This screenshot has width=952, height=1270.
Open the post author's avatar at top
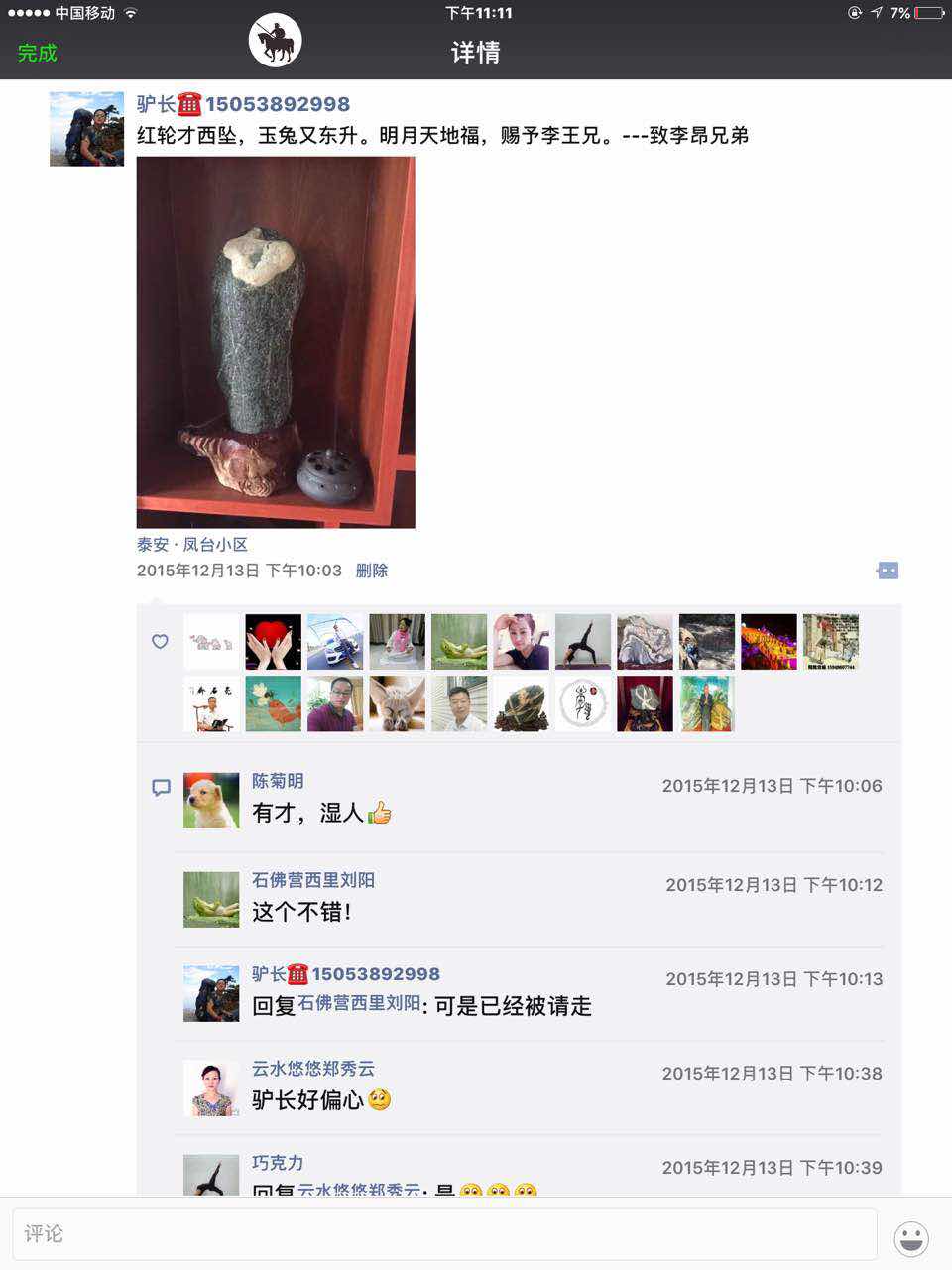pyautogui.click(x=87, y=129)
